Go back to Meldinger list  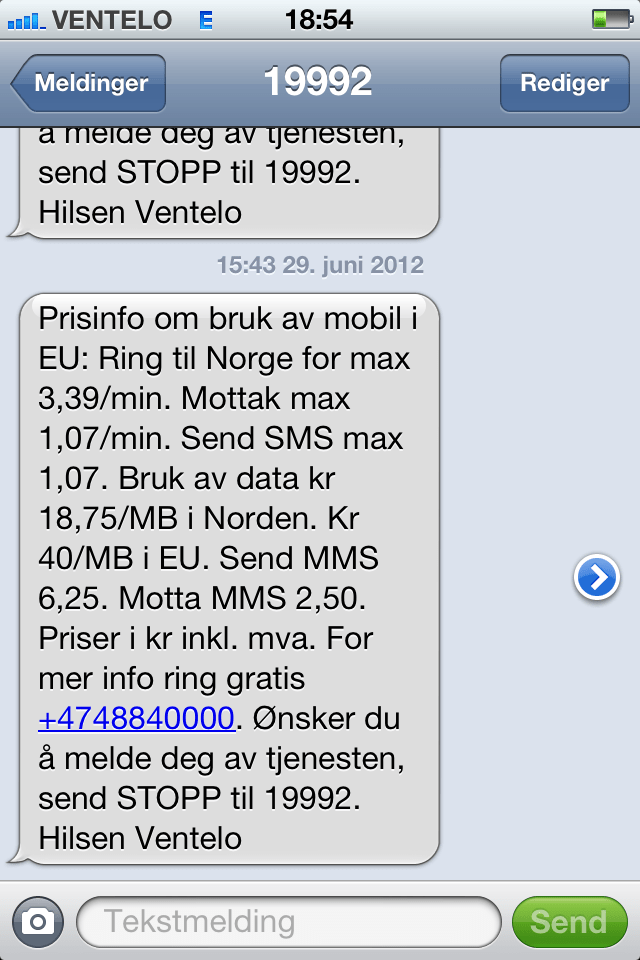coord(88,83)
